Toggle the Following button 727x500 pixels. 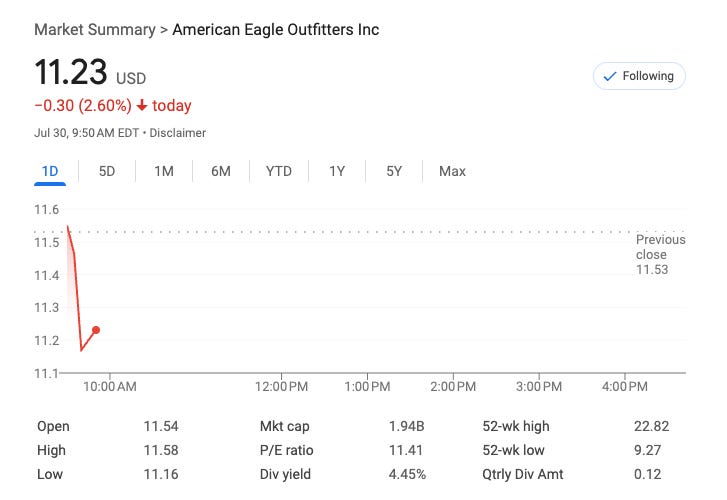639,76
